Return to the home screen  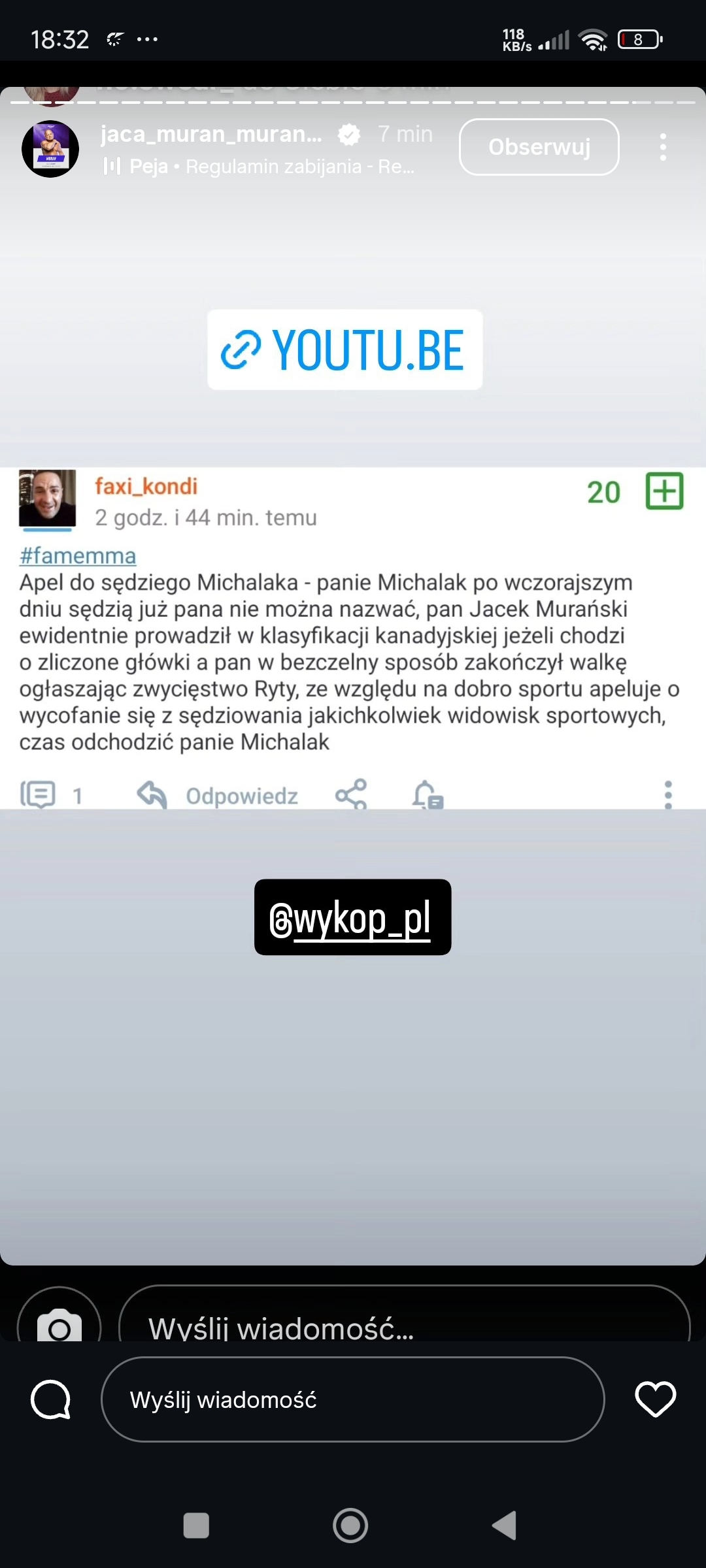coord(350,1526)
